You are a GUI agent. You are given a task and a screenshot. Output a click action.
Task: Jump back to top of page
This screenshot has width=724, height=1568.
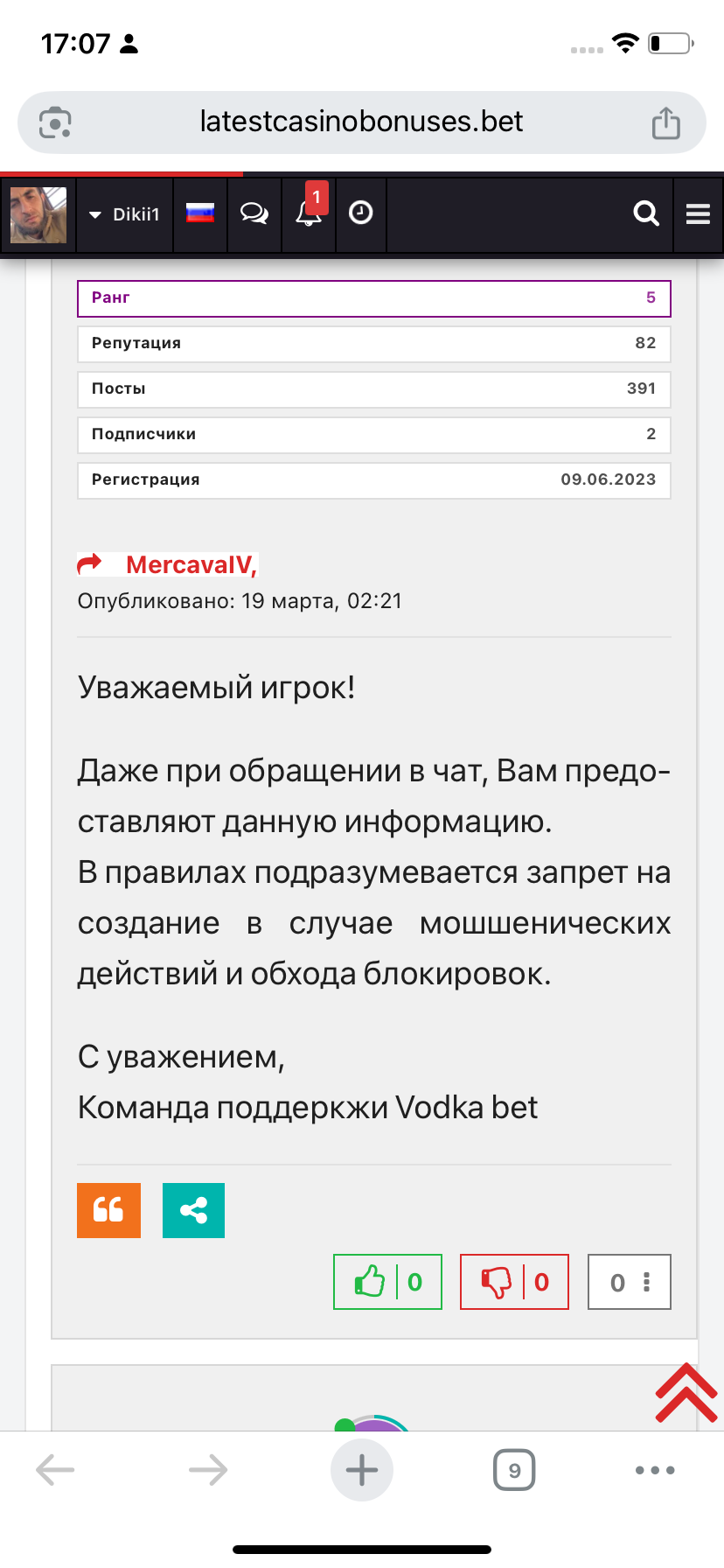(x=686, y=1393)
